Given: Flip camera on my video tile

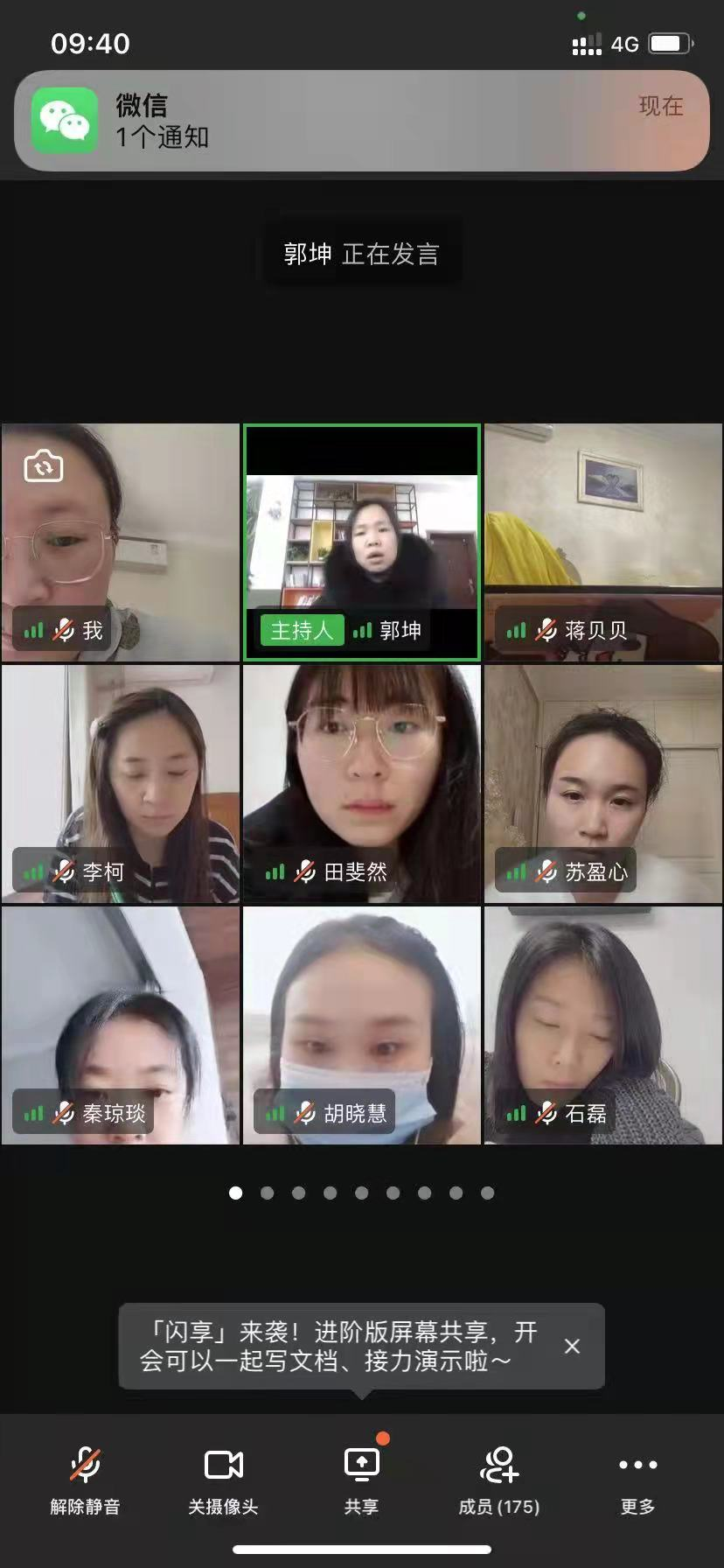Looking at the screenshot, I should (44, 466).
